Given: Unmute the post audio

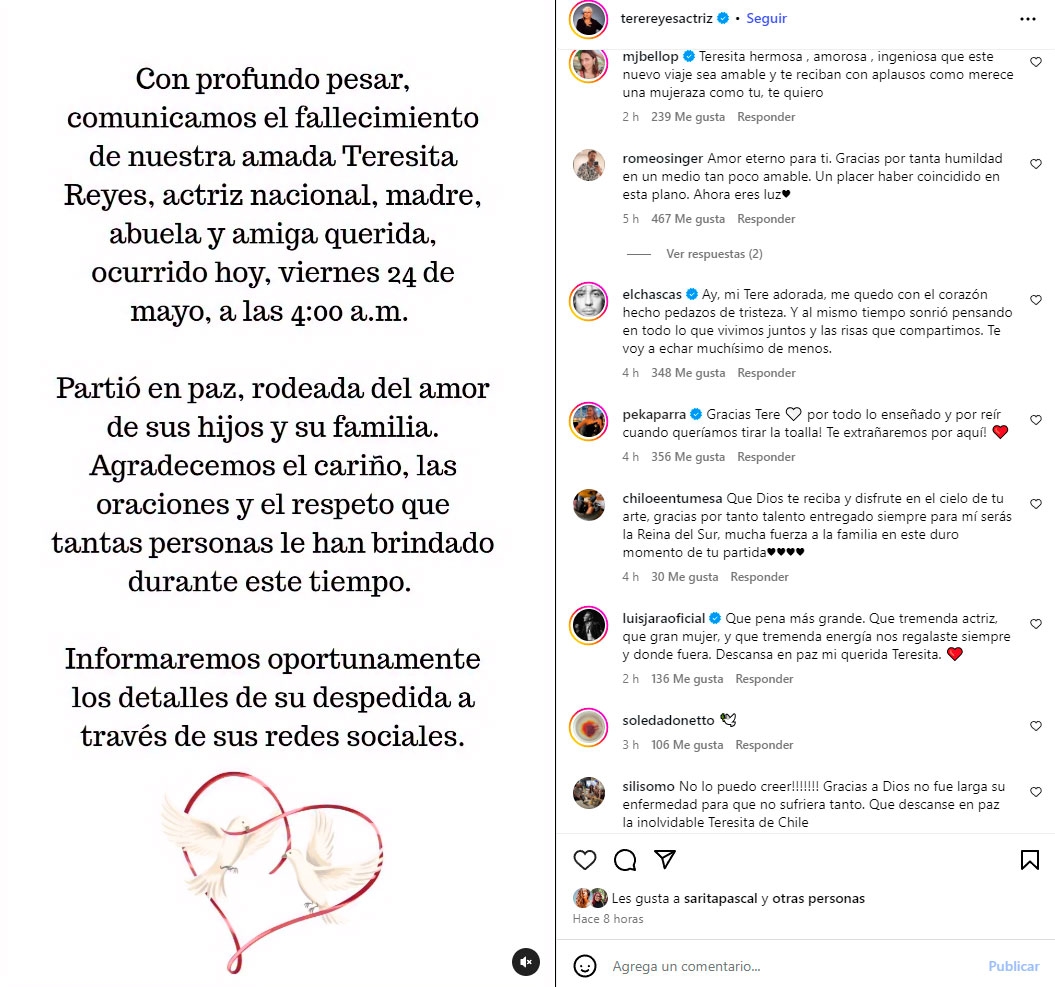Looking at the screenshot, I should pos(526,962).
